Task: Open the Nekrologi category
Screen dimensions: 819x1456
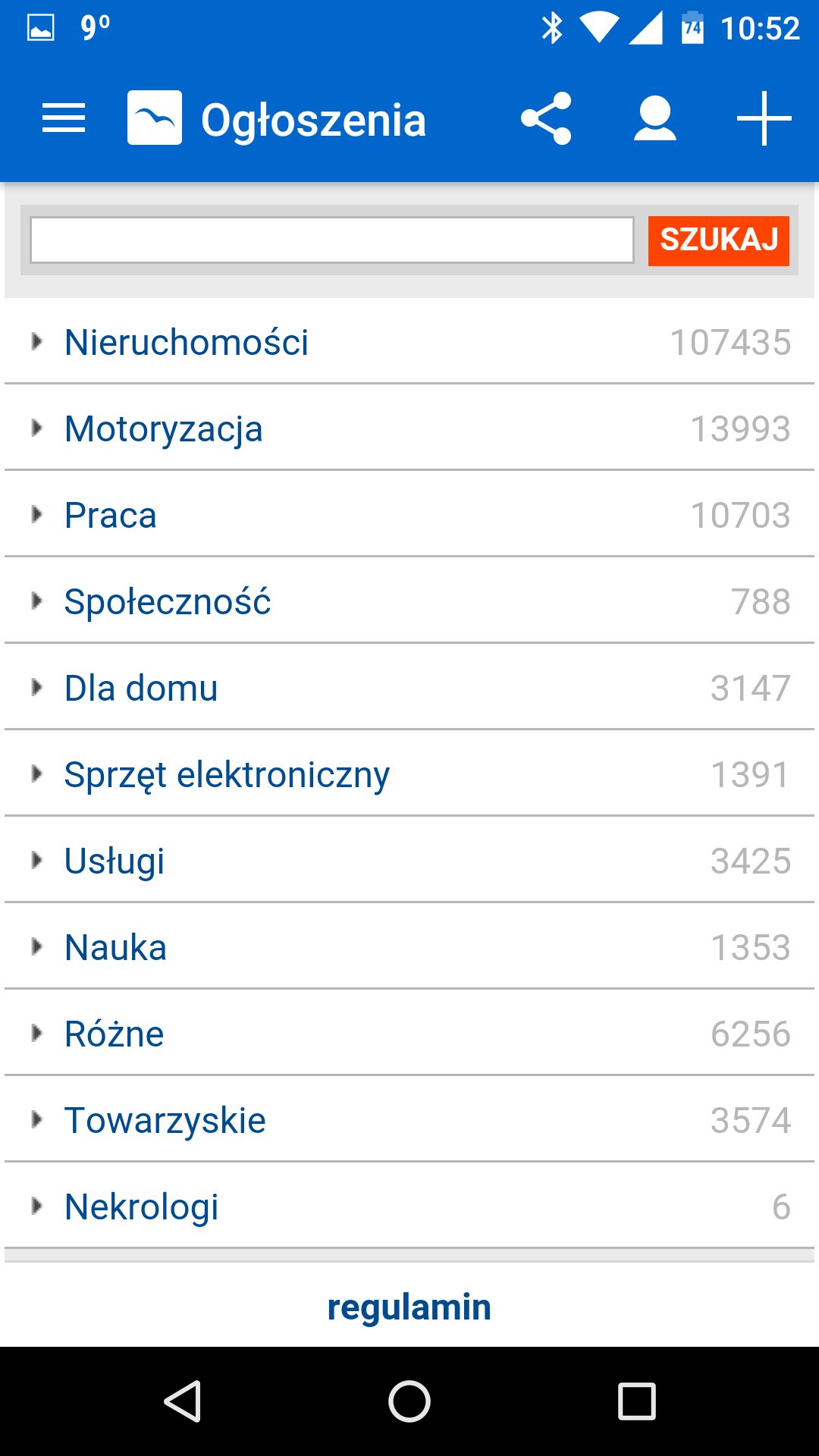Action: (x=409, y=1207)
